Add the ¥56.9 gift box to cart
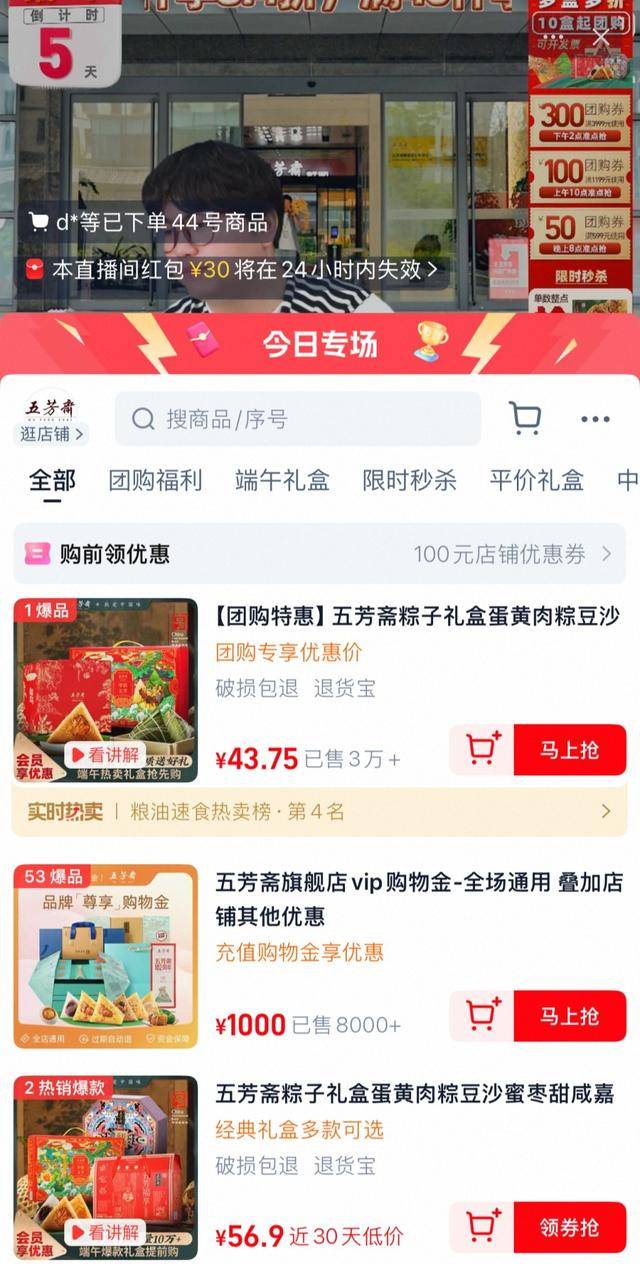The image size is (640, 1264). pos(483,1227)
